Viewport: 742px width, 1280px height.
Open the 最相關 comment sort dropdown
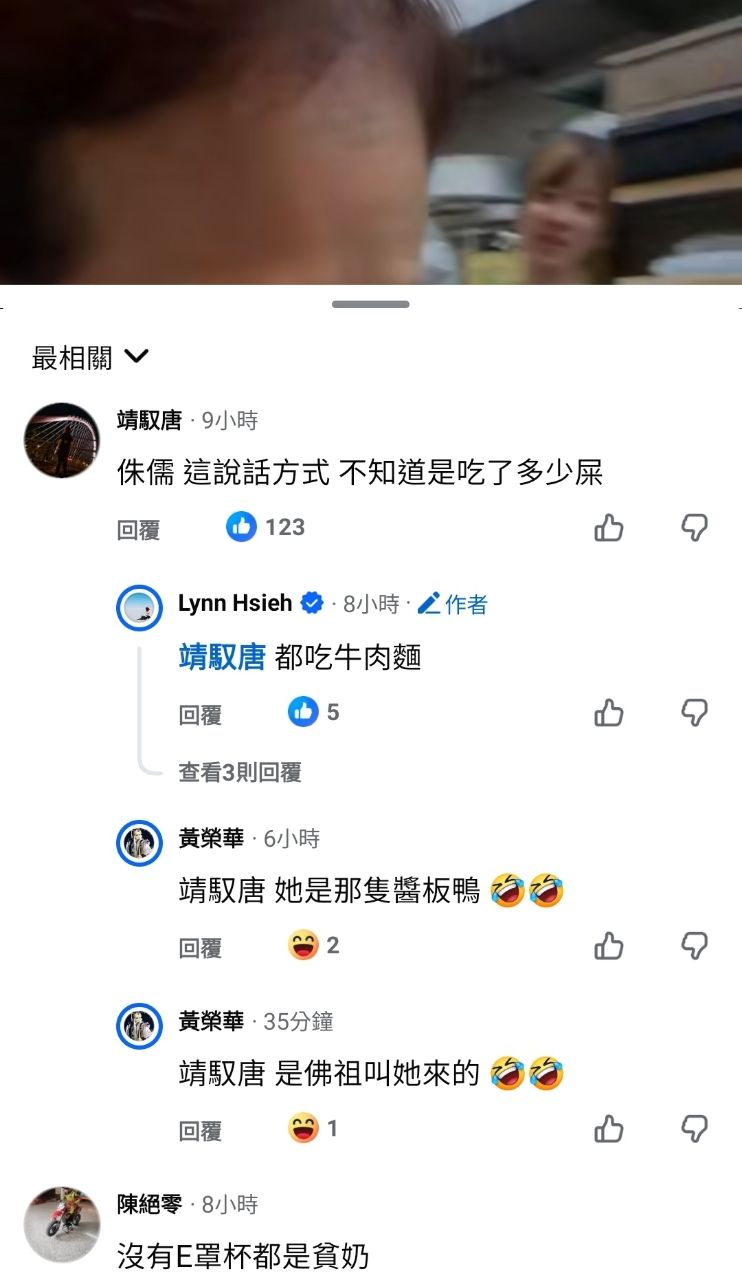90,357
